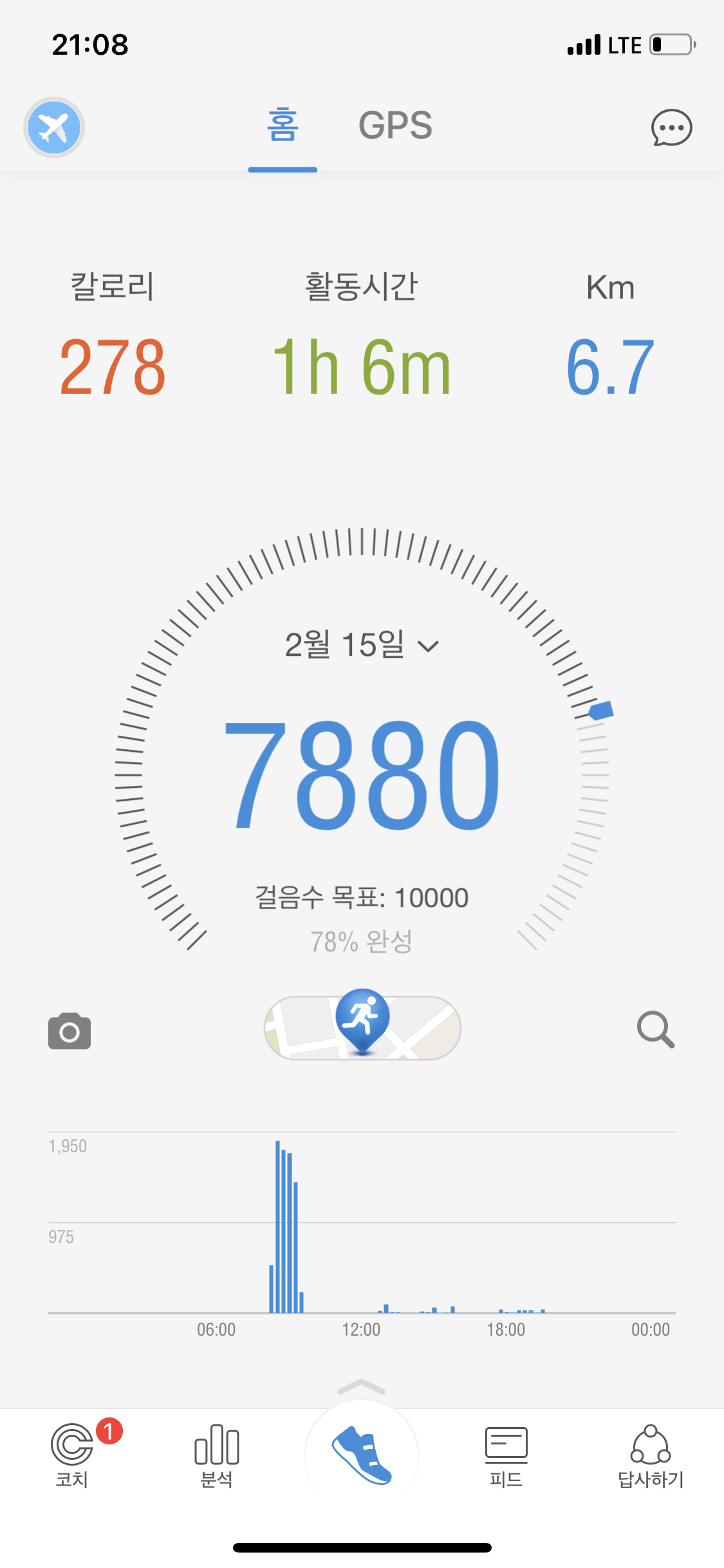Expand the panel with the up chevron

(x=361, y=1387)
